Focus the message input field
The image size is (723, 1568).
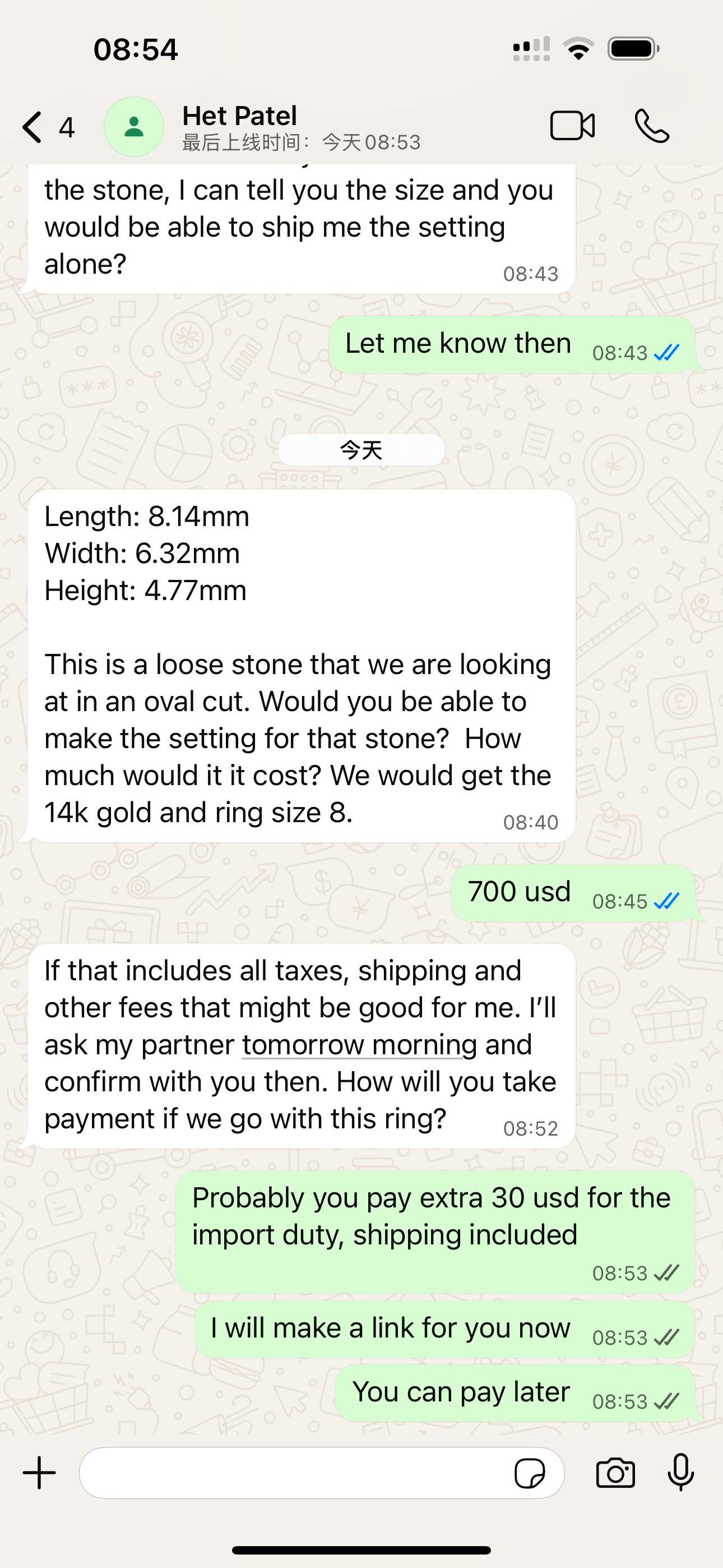click(292, 1473)
